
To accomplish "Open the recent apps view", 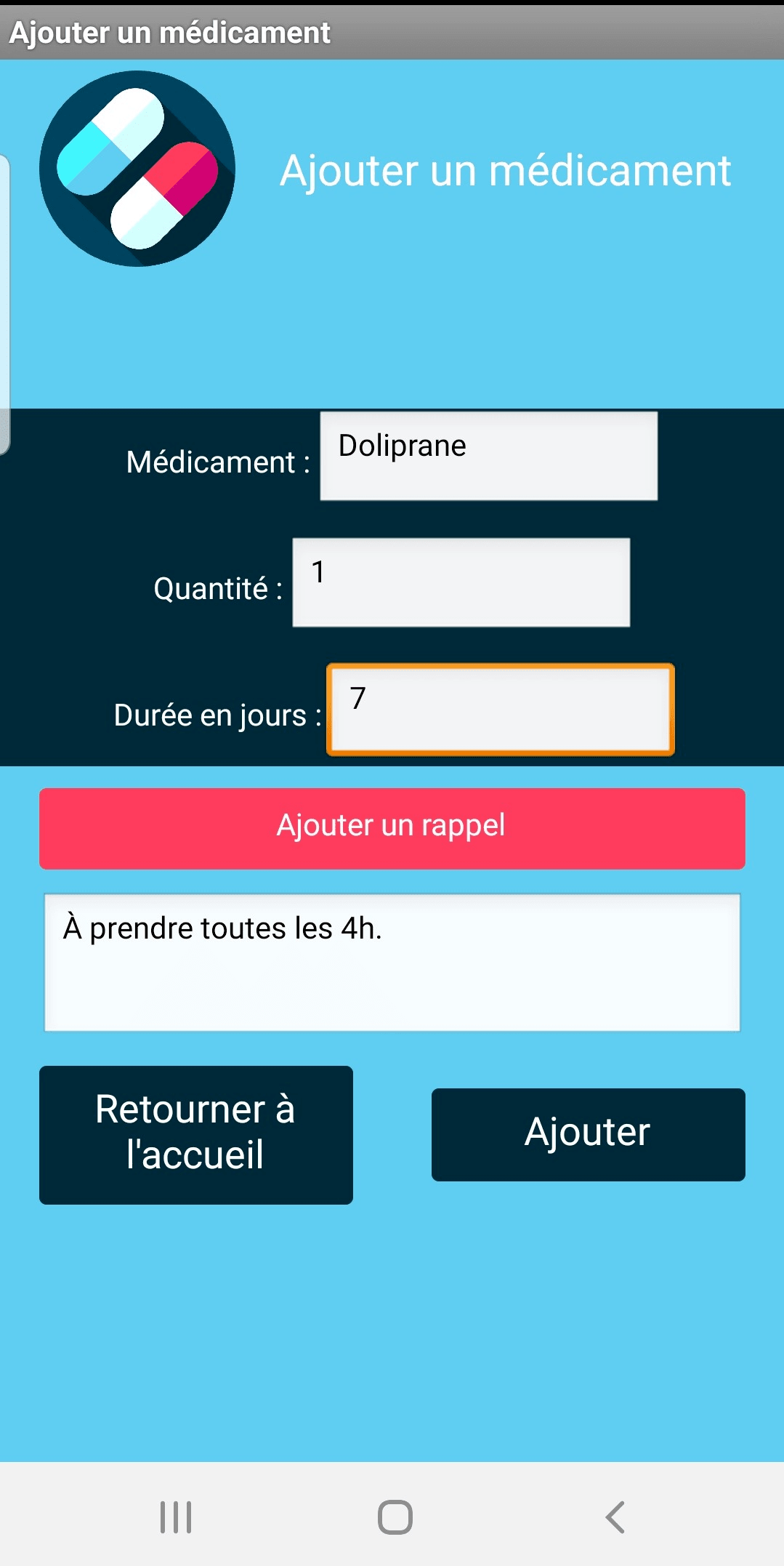I will tap(176, 1517).
